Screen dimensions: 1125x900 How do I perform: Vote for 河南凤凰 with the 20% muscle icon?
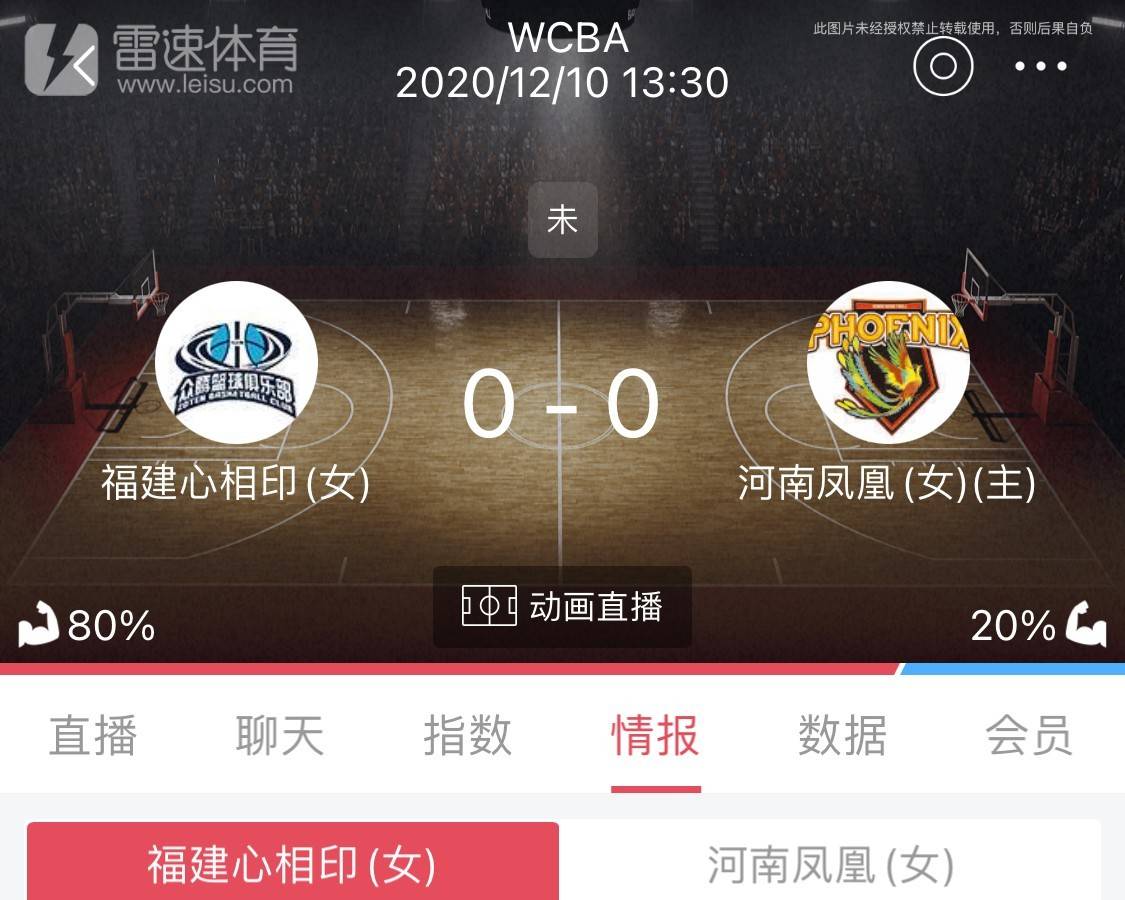coord(1086,625)
